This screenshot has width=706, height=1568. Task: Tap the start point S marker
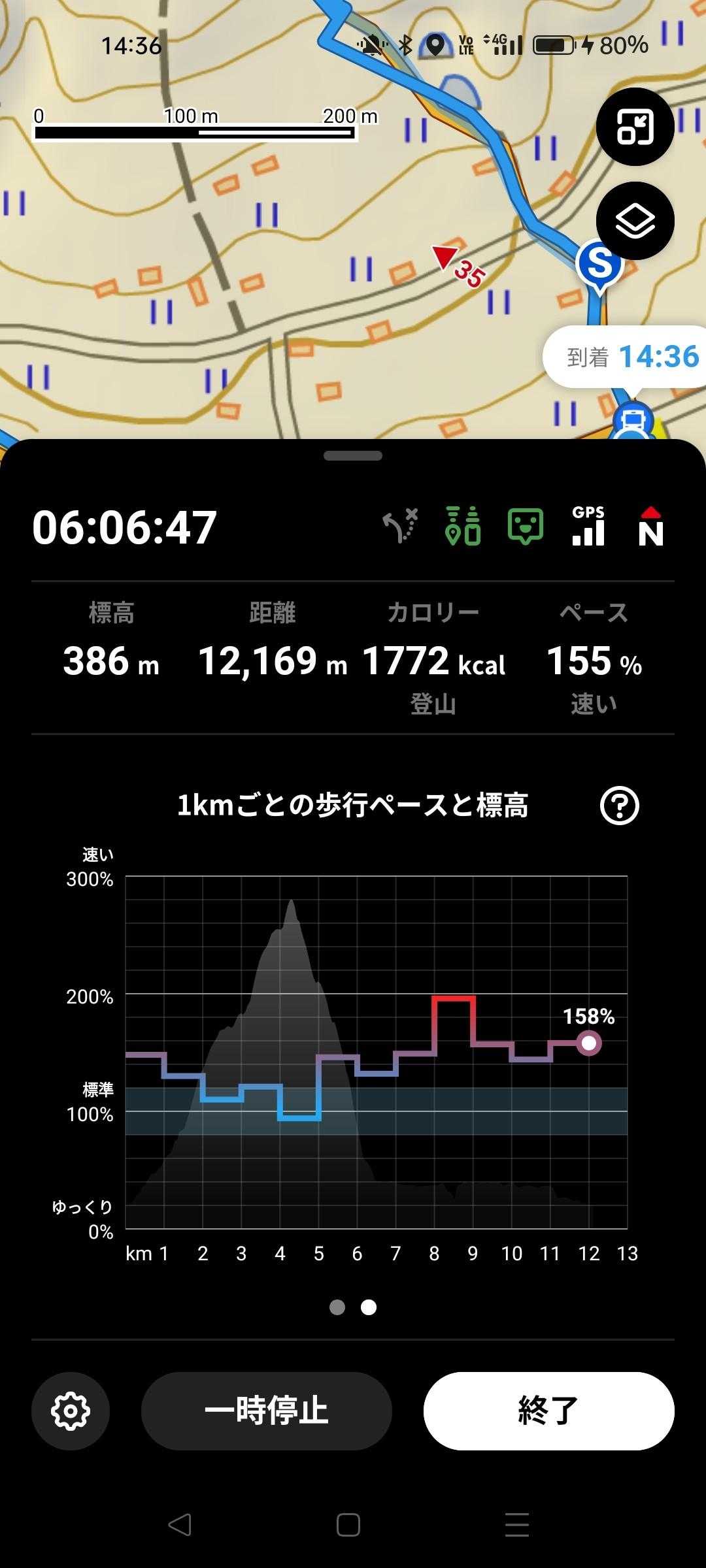pyautogui.click(x=599, y=264)
